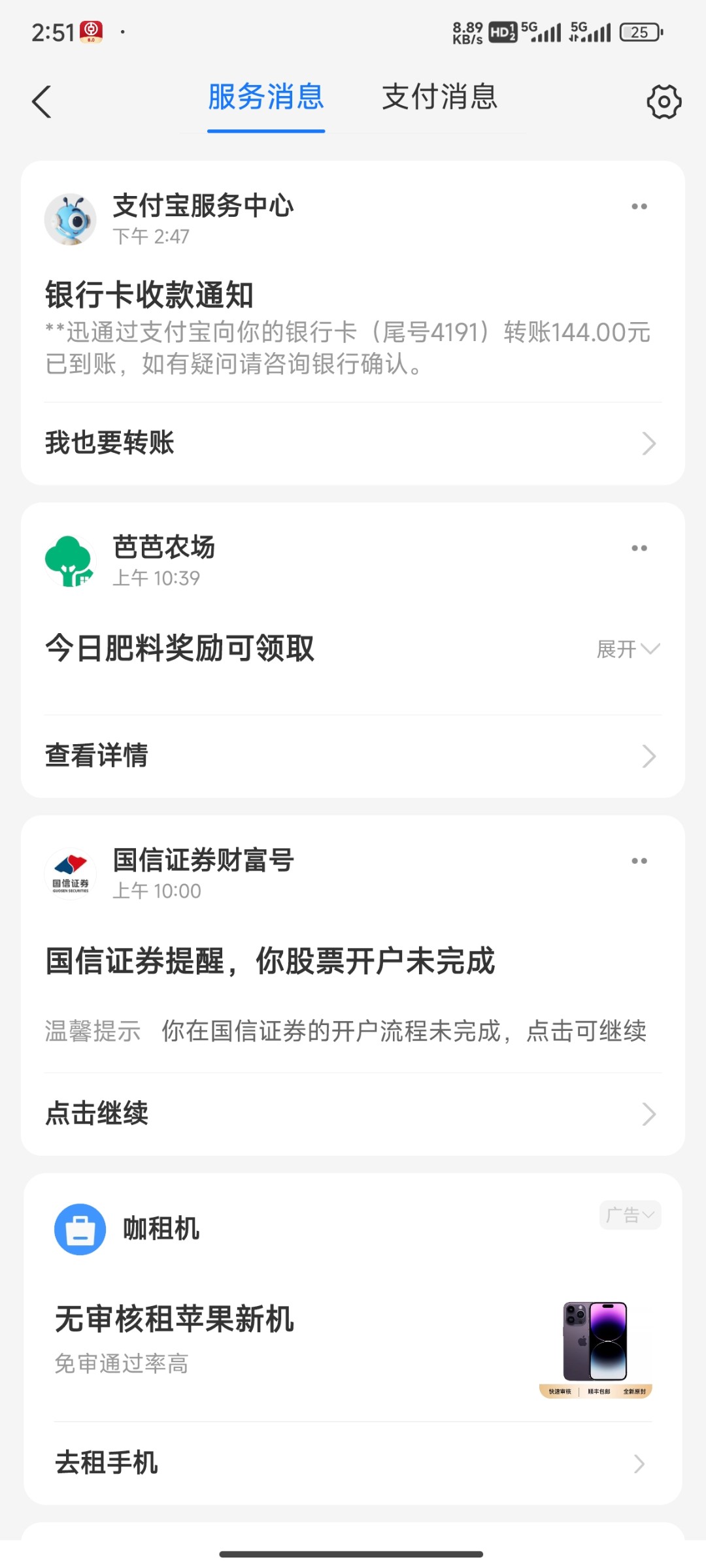Open more options for 支付宝服务中心

(639, 206)
